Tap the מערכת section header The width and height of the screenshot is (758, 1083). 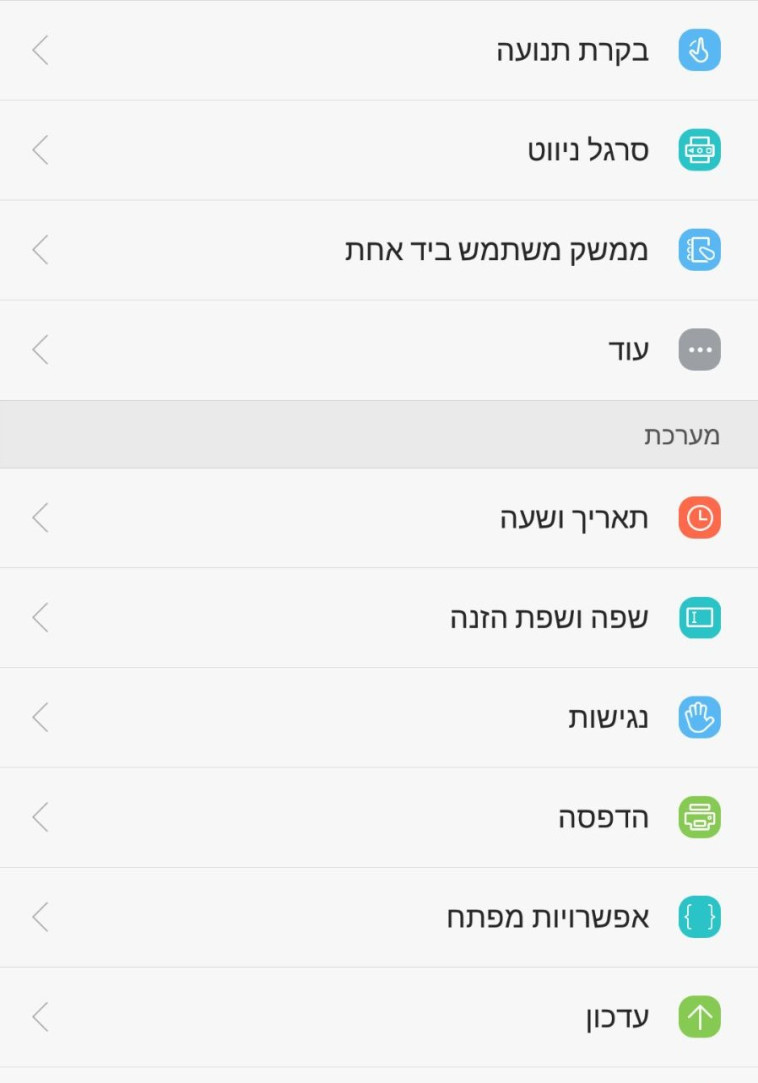pos(680,436)
